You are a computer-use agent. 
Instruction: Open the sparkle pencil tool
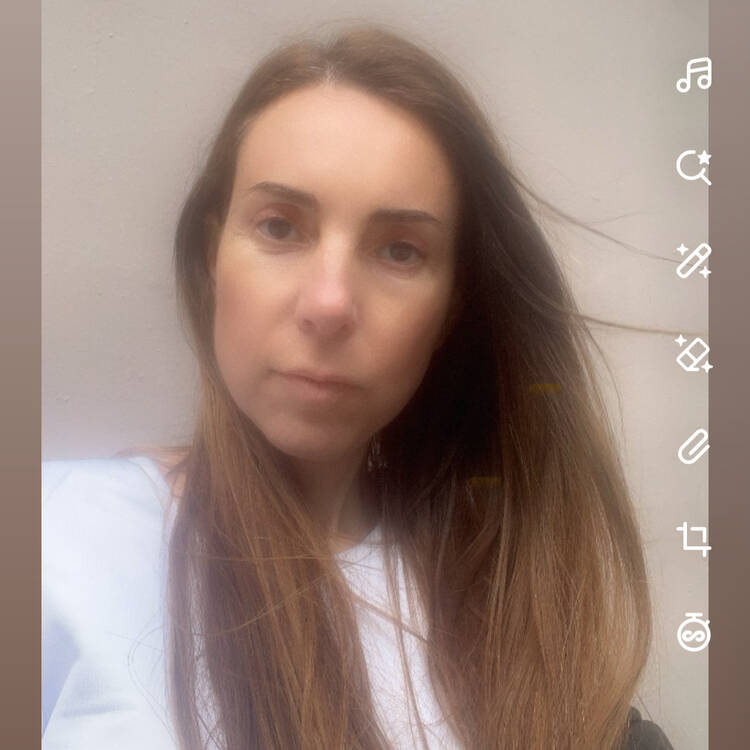click(693, 260)
